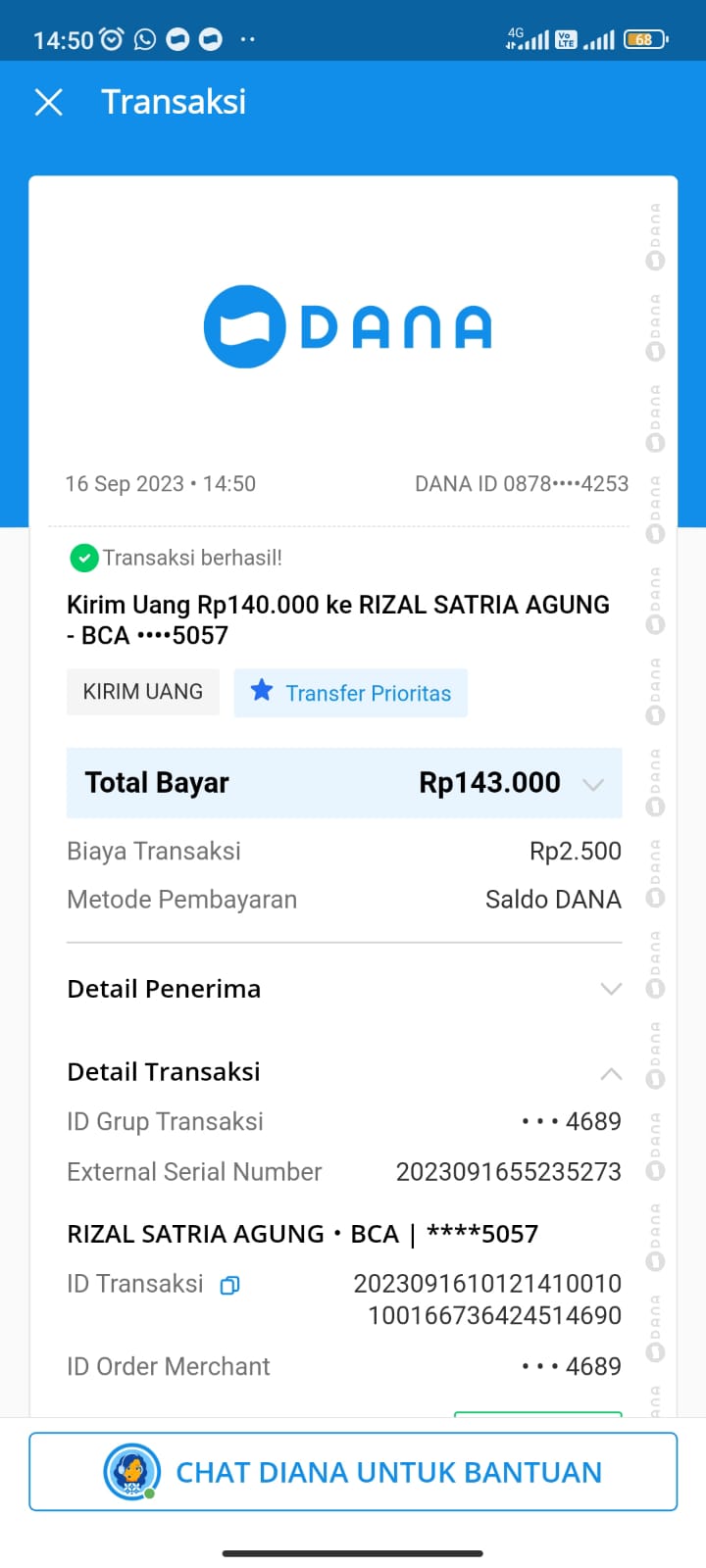Collapse the Detail Transaksi section

(x=610, y=1073)
